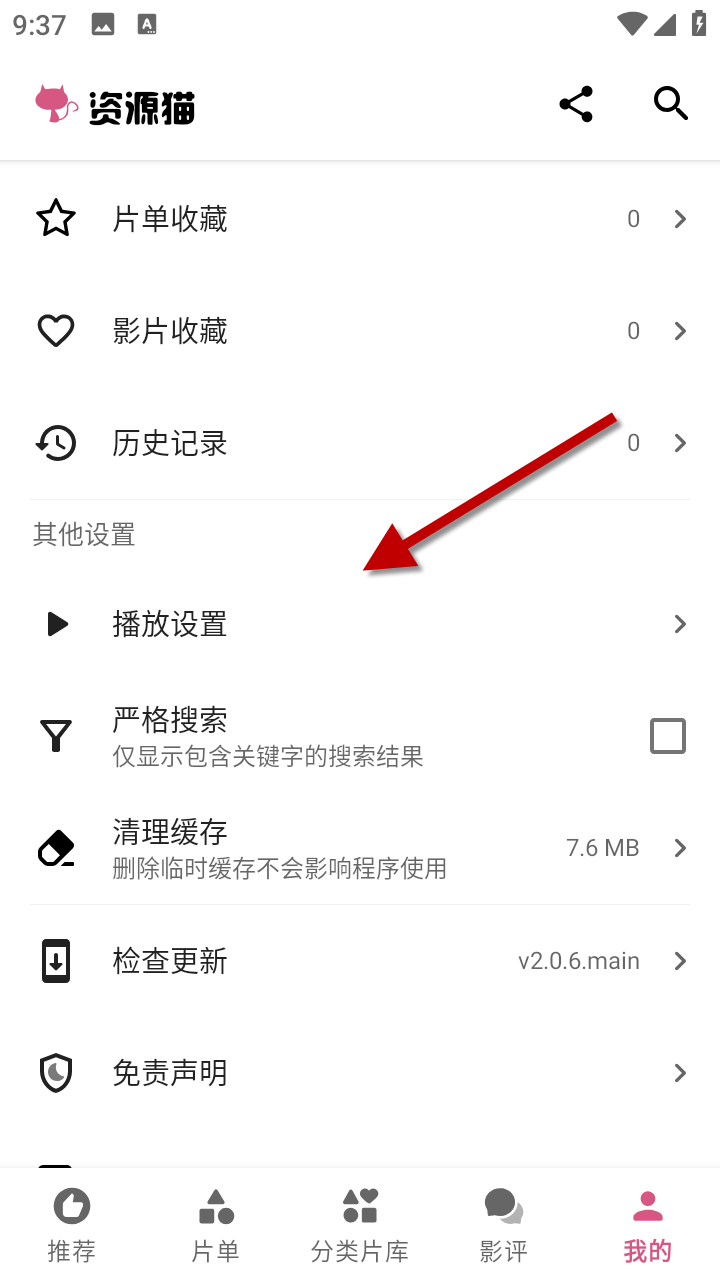Open the search icon
Viewport: 720px width, 1280px height.
click(670, 103)
